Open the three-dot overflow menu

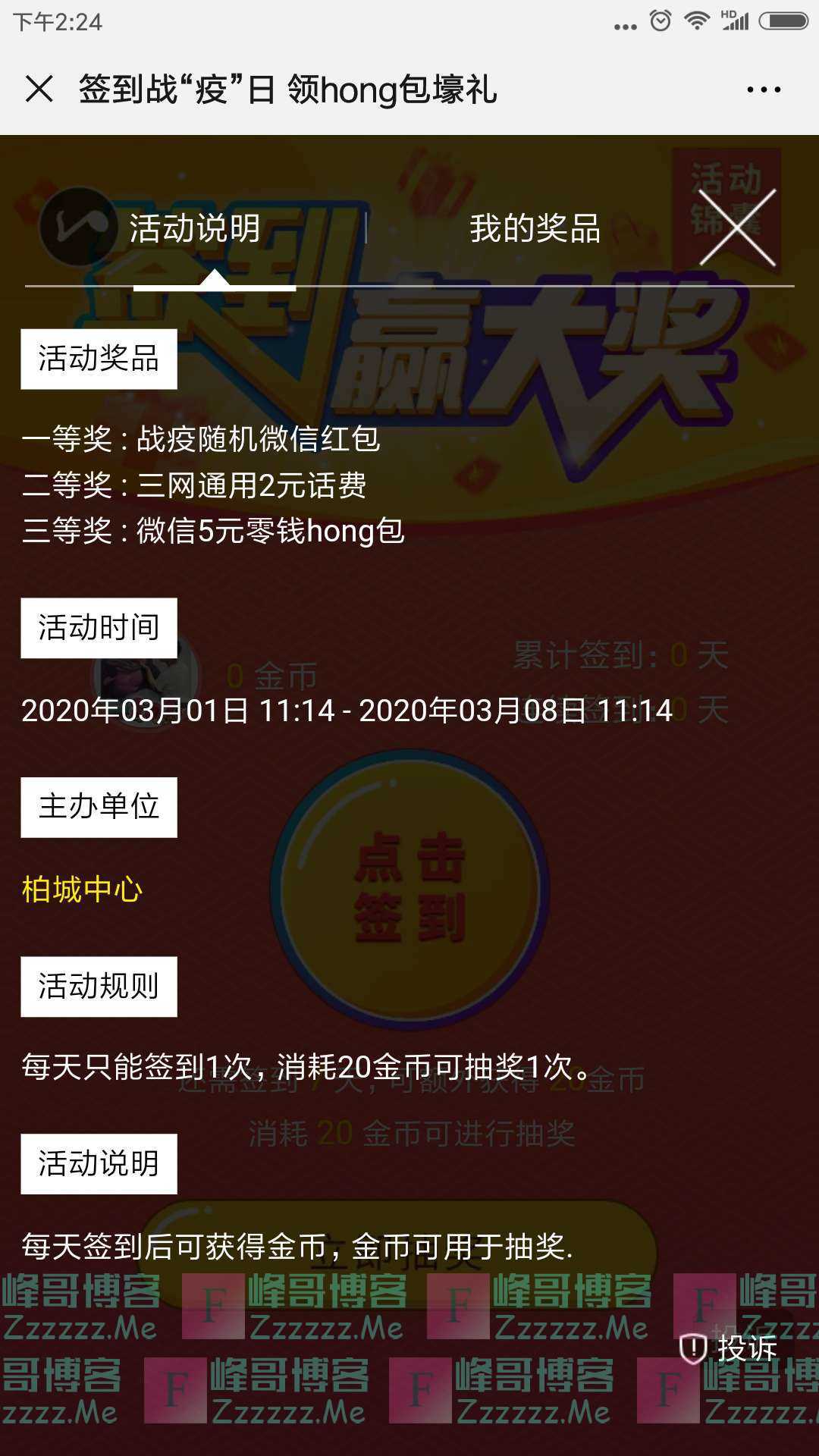tap(763, 89)
